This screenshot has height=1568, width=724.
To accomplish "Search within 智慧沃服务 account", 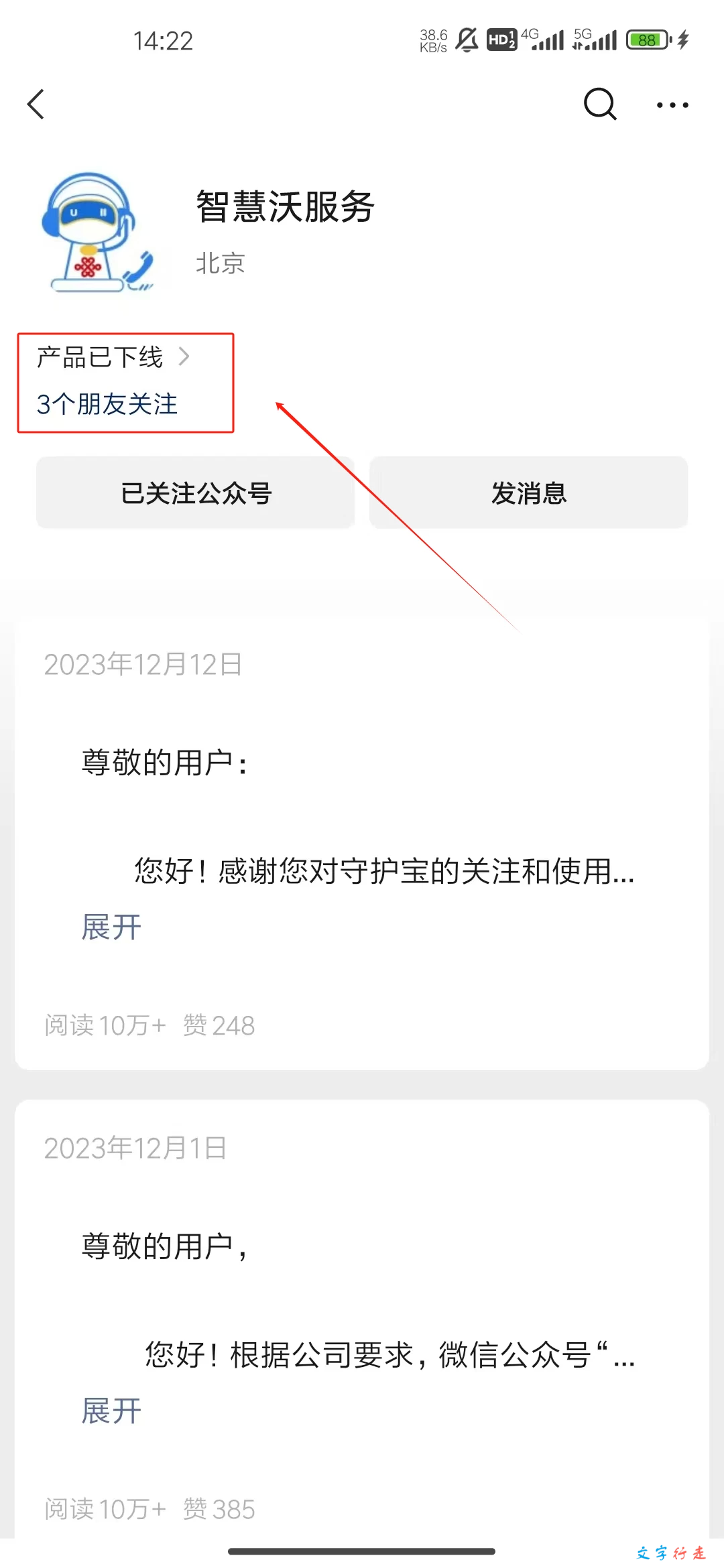I will pos(599,105).
